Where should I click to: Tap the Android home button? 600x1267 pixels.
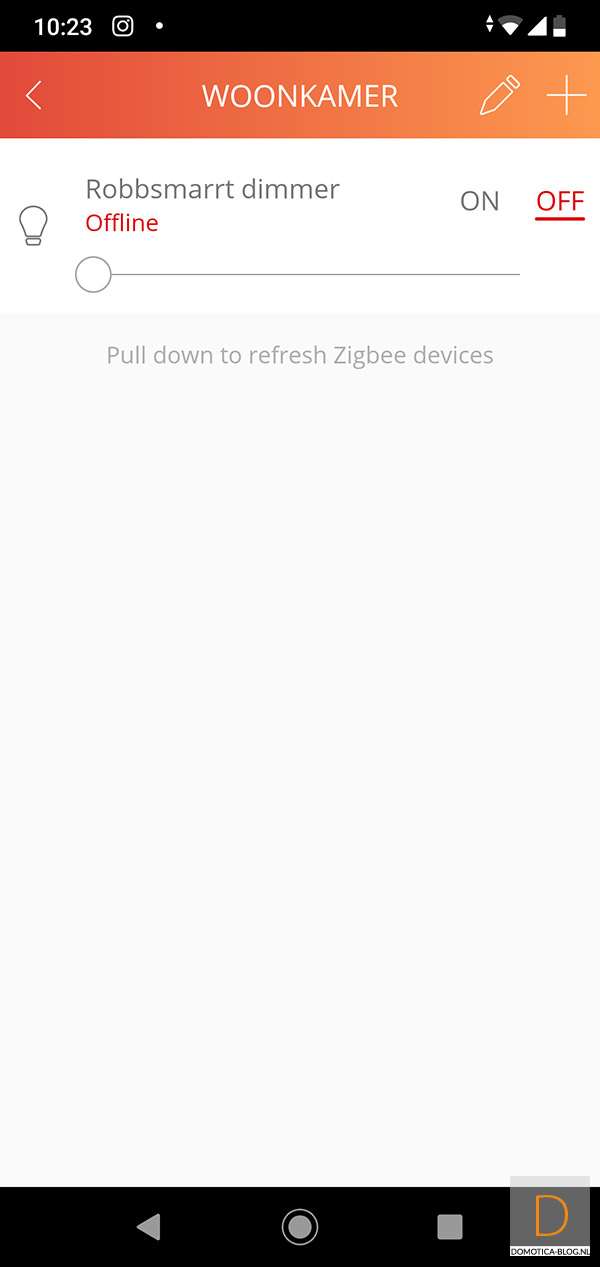(299, 1226)
